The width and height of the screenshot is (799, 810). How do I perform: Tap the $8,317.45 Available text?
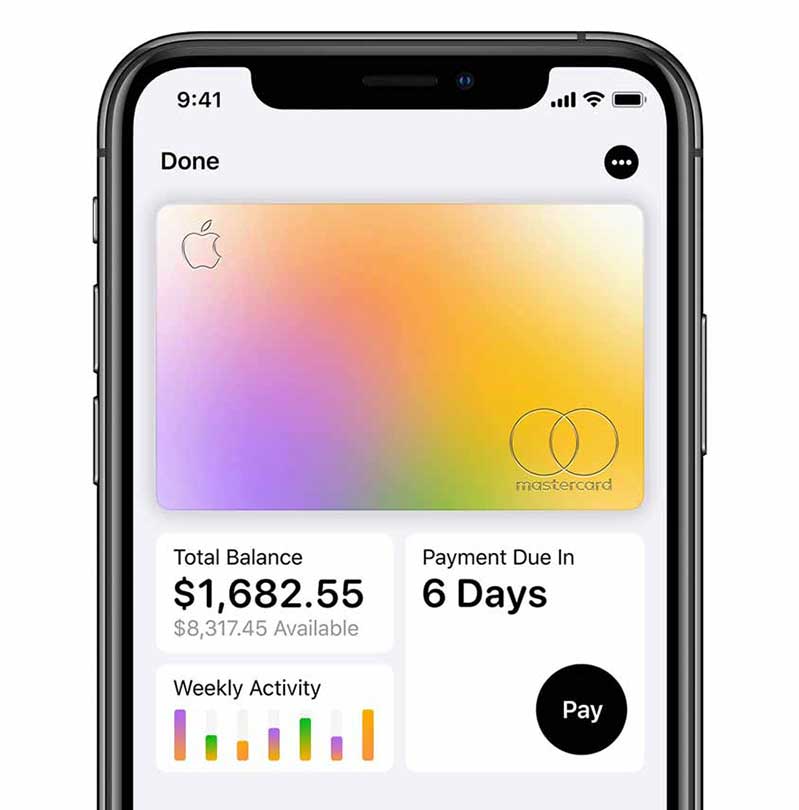point(266,629)
